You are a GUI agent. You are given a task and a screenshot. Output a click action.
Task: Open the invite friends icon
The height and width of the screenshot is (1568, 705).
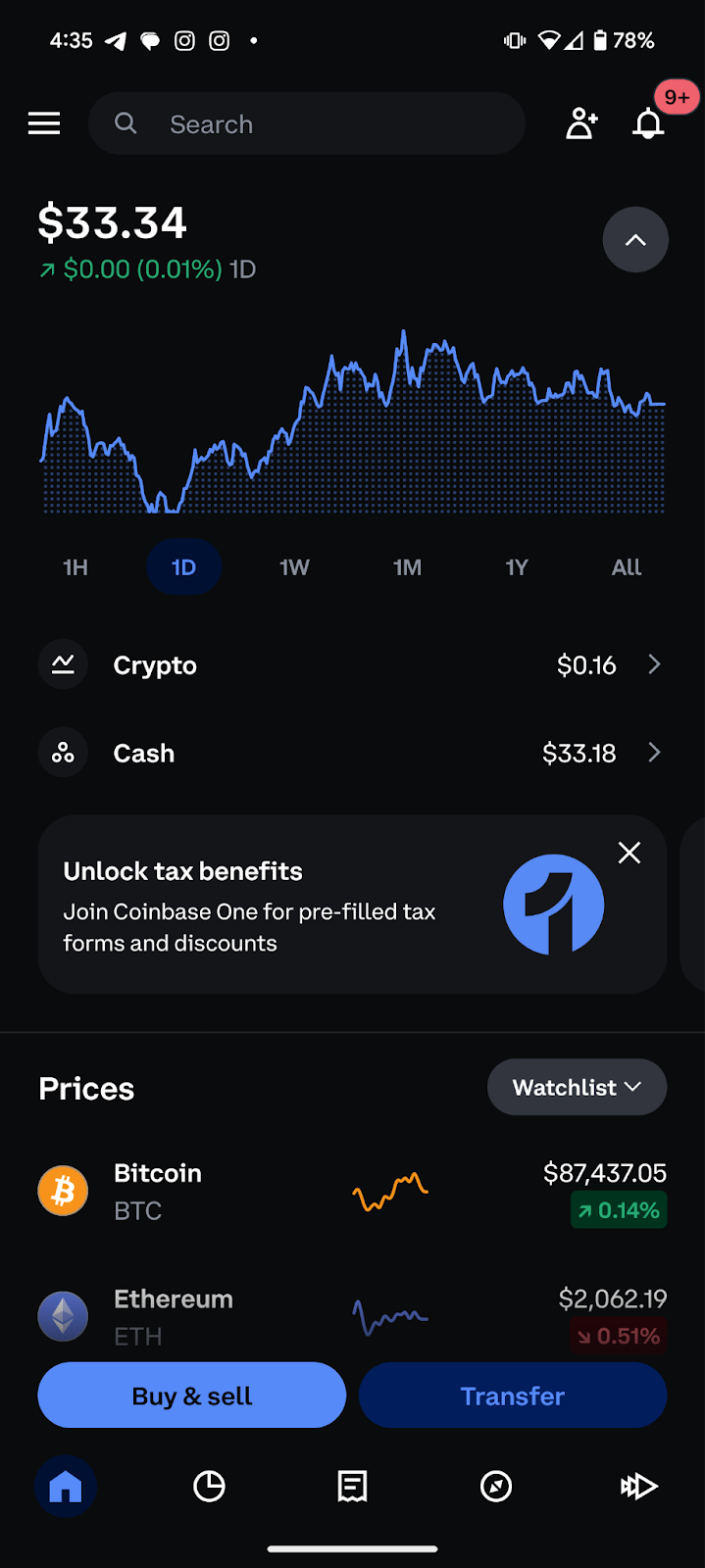(581, 123)
